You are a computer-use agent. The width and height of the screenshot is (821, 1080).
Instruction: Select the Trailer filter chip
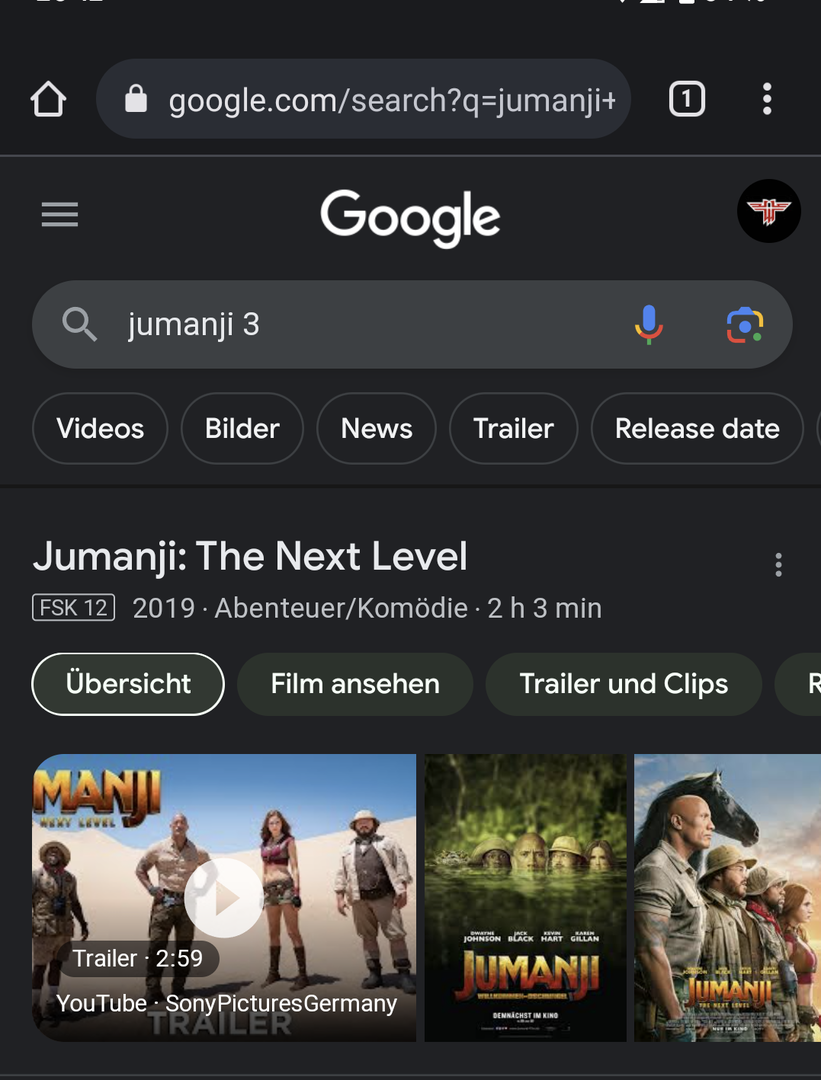click(x=513, y=429)
